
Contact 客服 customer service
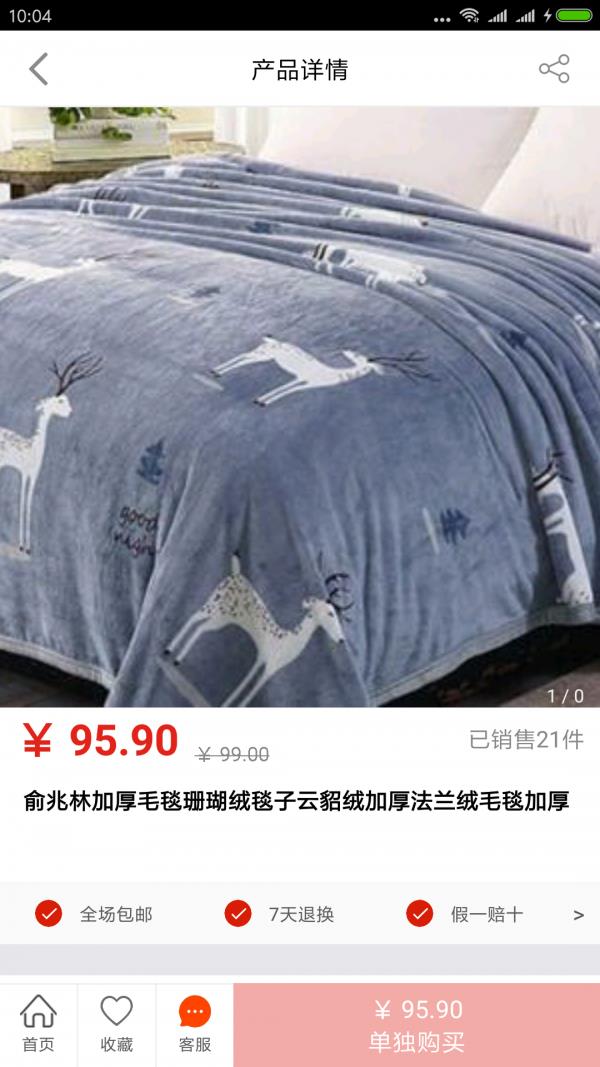pyautogui.click(x=195, y=1024)
